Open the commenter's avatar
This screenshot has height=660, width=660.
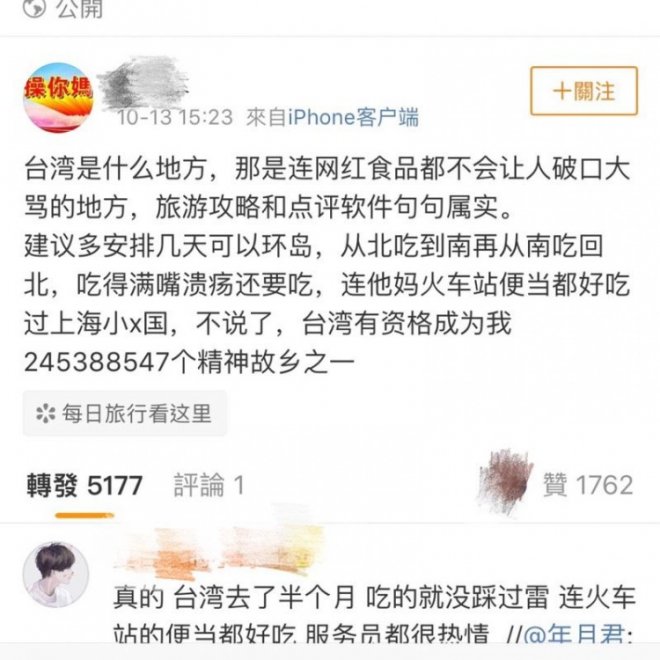point(56,575)
